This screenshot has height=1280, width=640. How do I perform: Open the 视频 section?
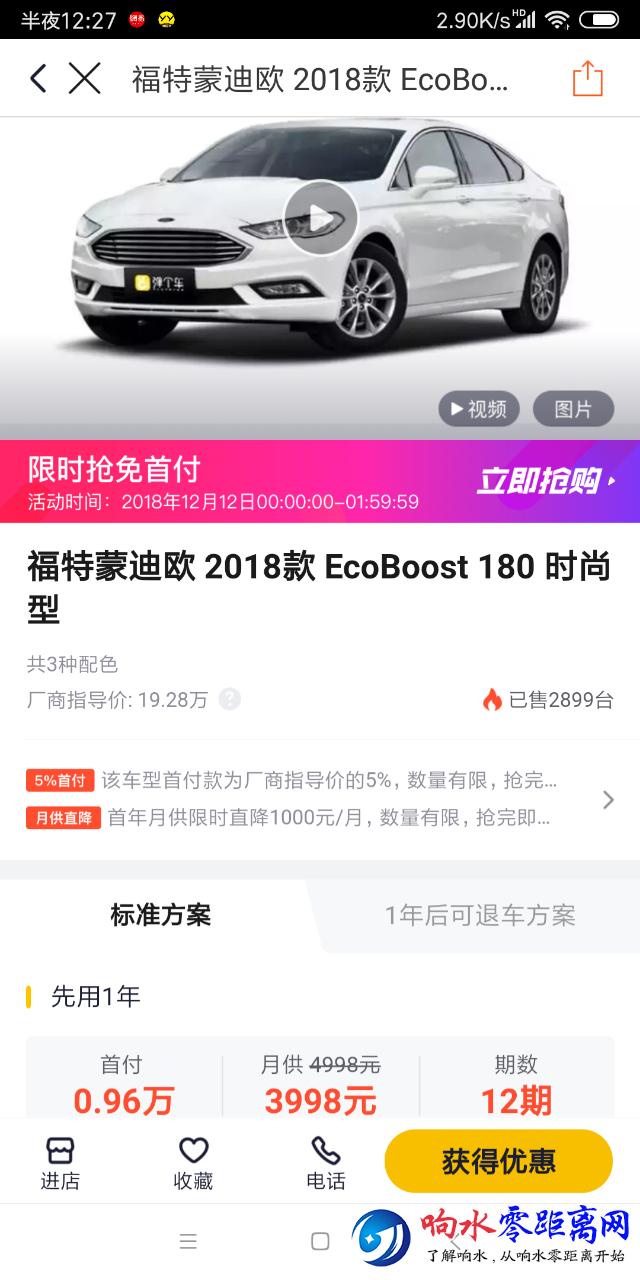pyautogui.click(x=478, y=409)
